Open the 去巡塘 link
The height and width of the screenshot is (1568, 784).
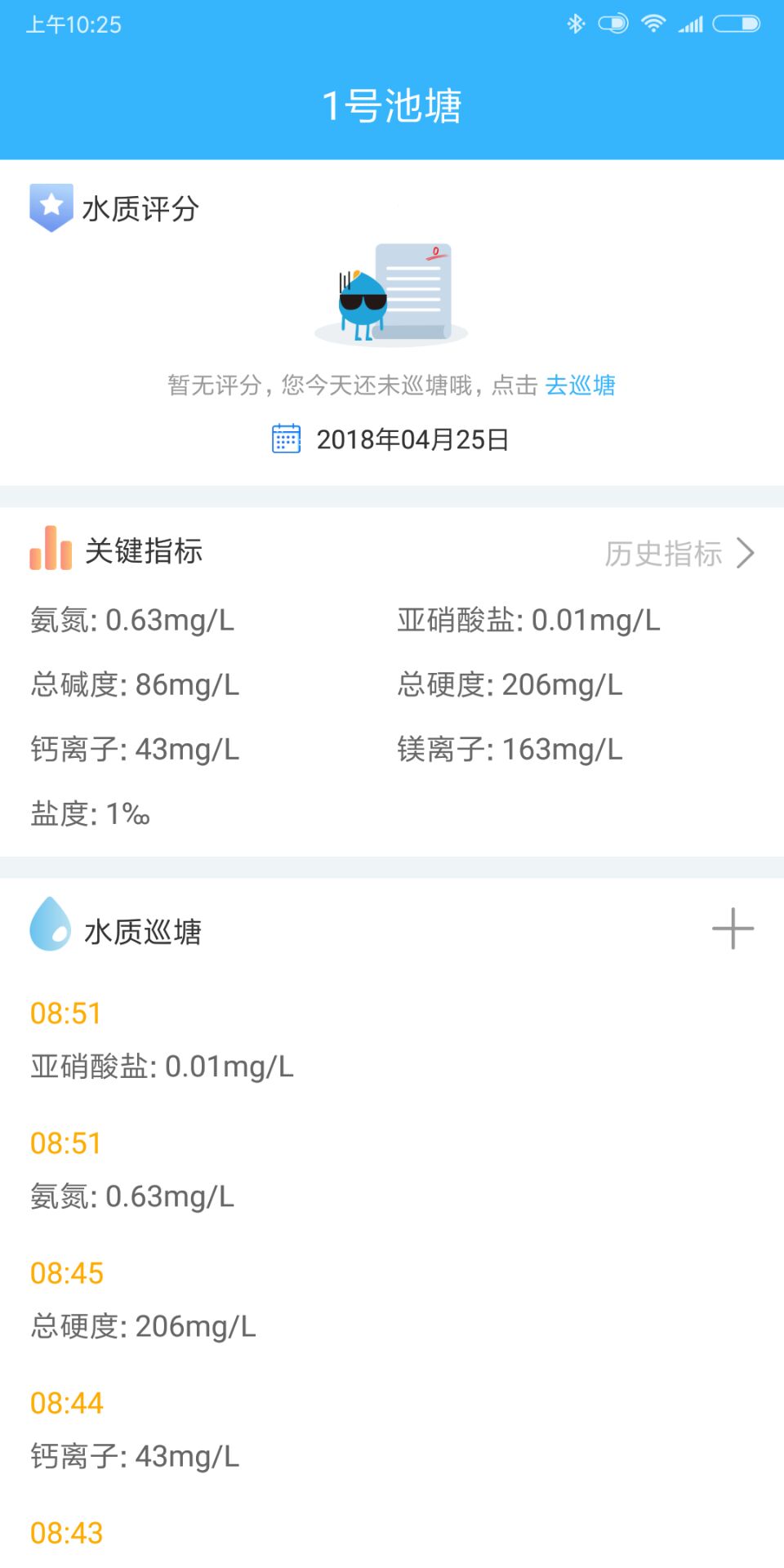pyautogui.click(x=581, y=385)
